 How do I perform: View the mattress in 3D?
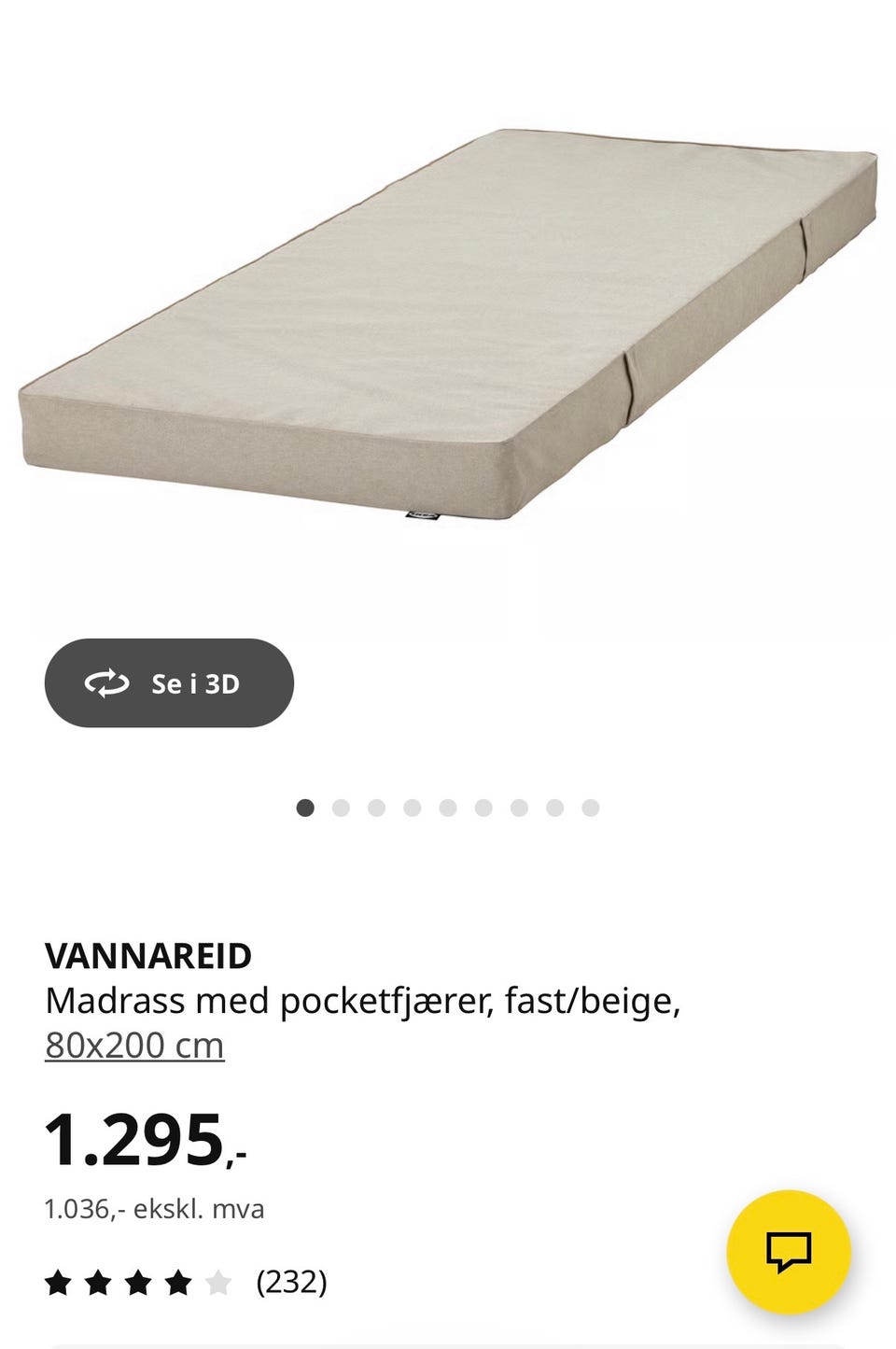point(169,683)
